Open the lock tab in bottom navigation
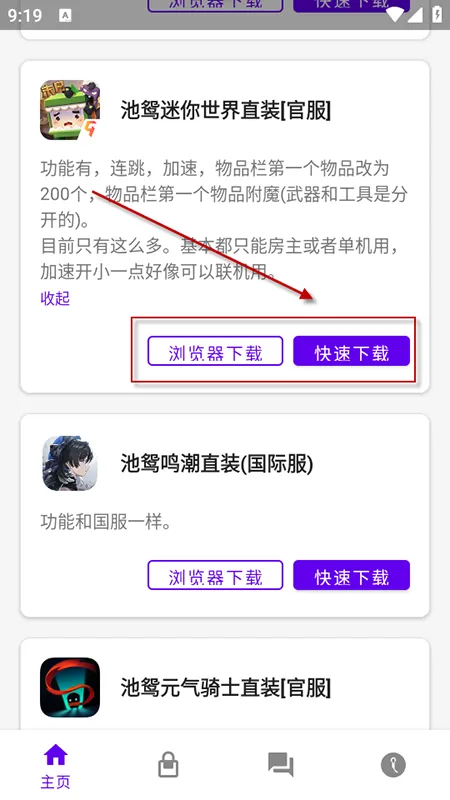This screenshot has height=800, width=450. (x=168, y=765)
